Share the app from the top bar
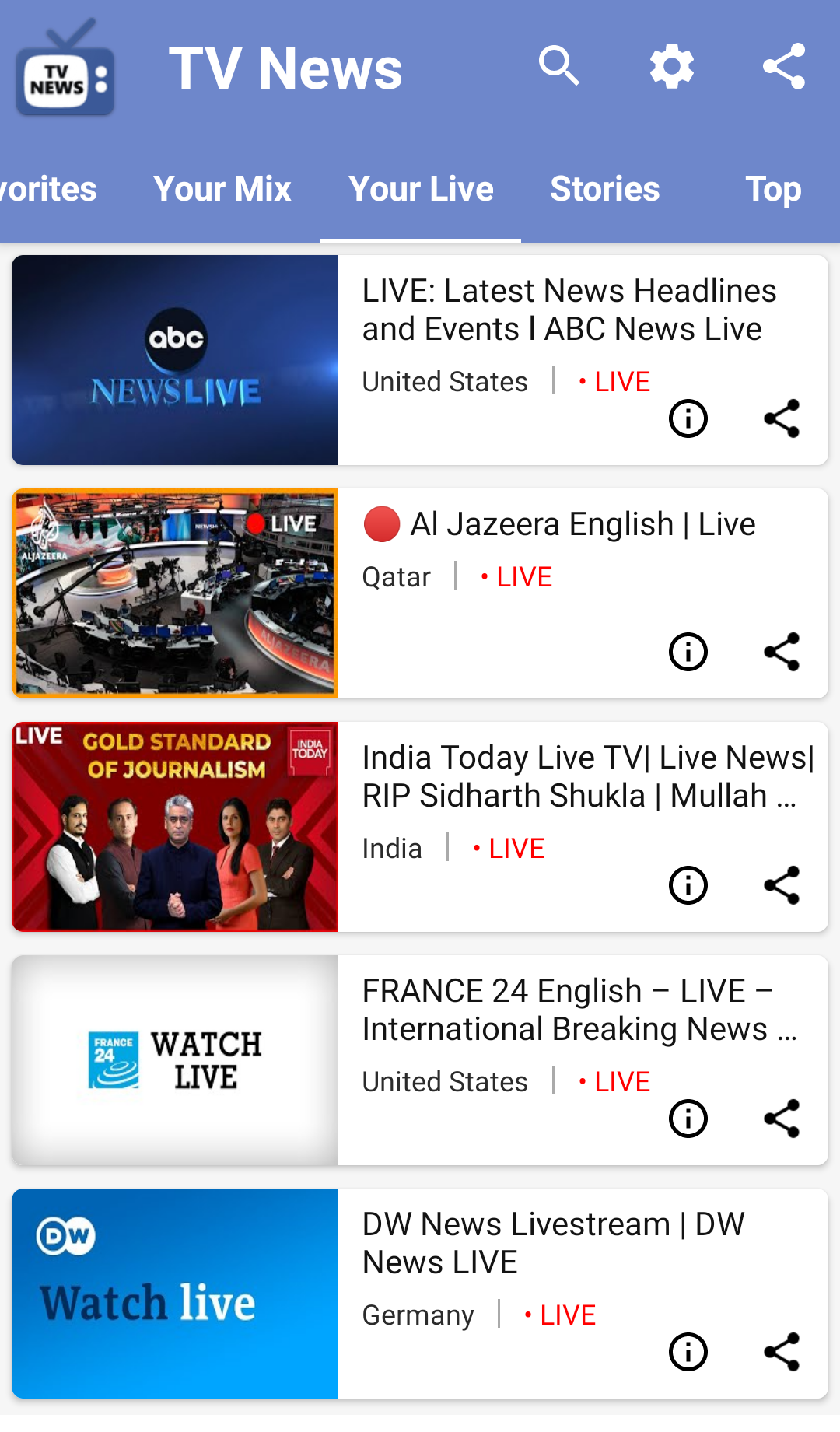 pos(783,66)
